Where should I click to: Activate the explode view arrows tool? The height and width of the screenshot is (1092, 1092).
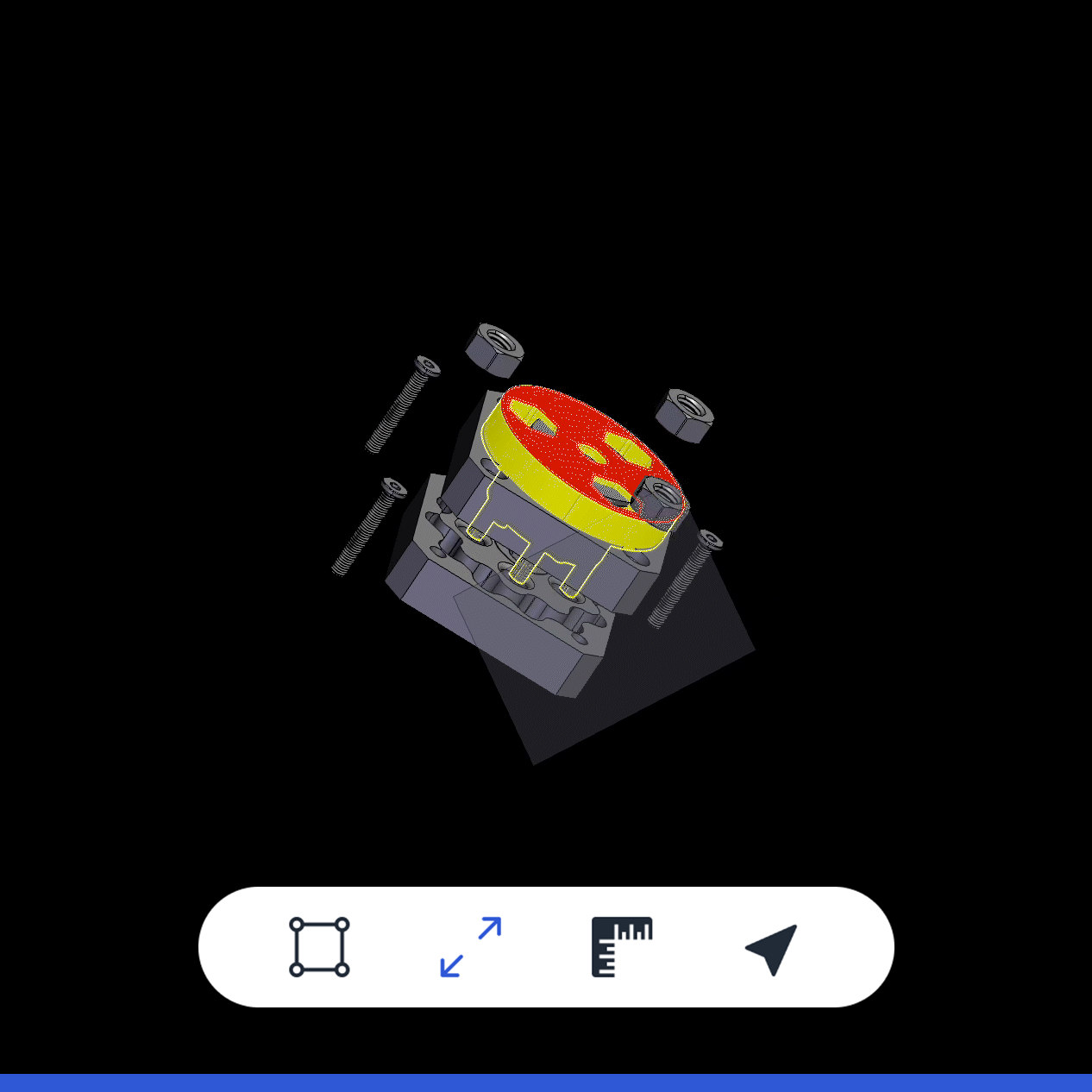click(471, 947)
